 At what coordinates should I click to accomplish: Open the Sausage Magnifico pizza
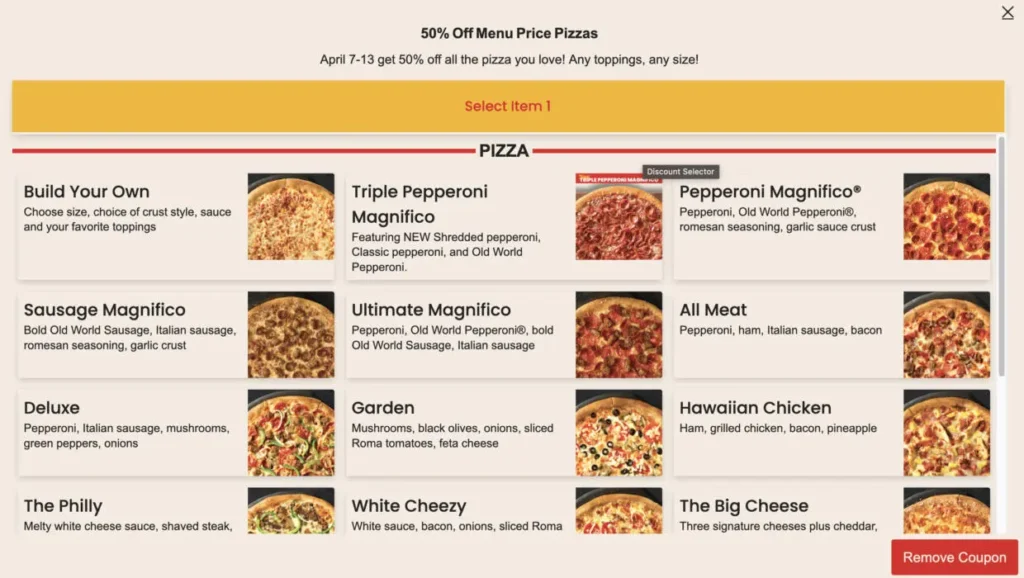[176, 334]
